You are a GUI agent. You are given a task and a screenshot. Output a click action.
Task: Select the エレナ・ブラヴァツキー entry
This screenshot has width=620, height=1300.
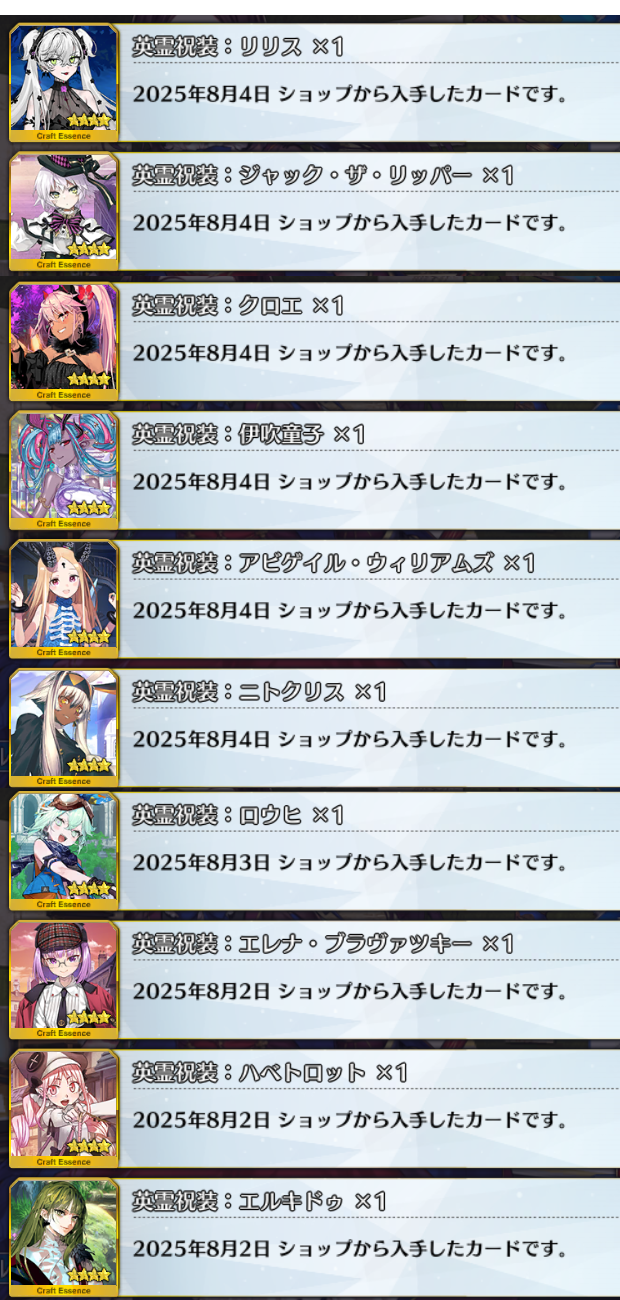pyautogui.click(x=314, y=980)
